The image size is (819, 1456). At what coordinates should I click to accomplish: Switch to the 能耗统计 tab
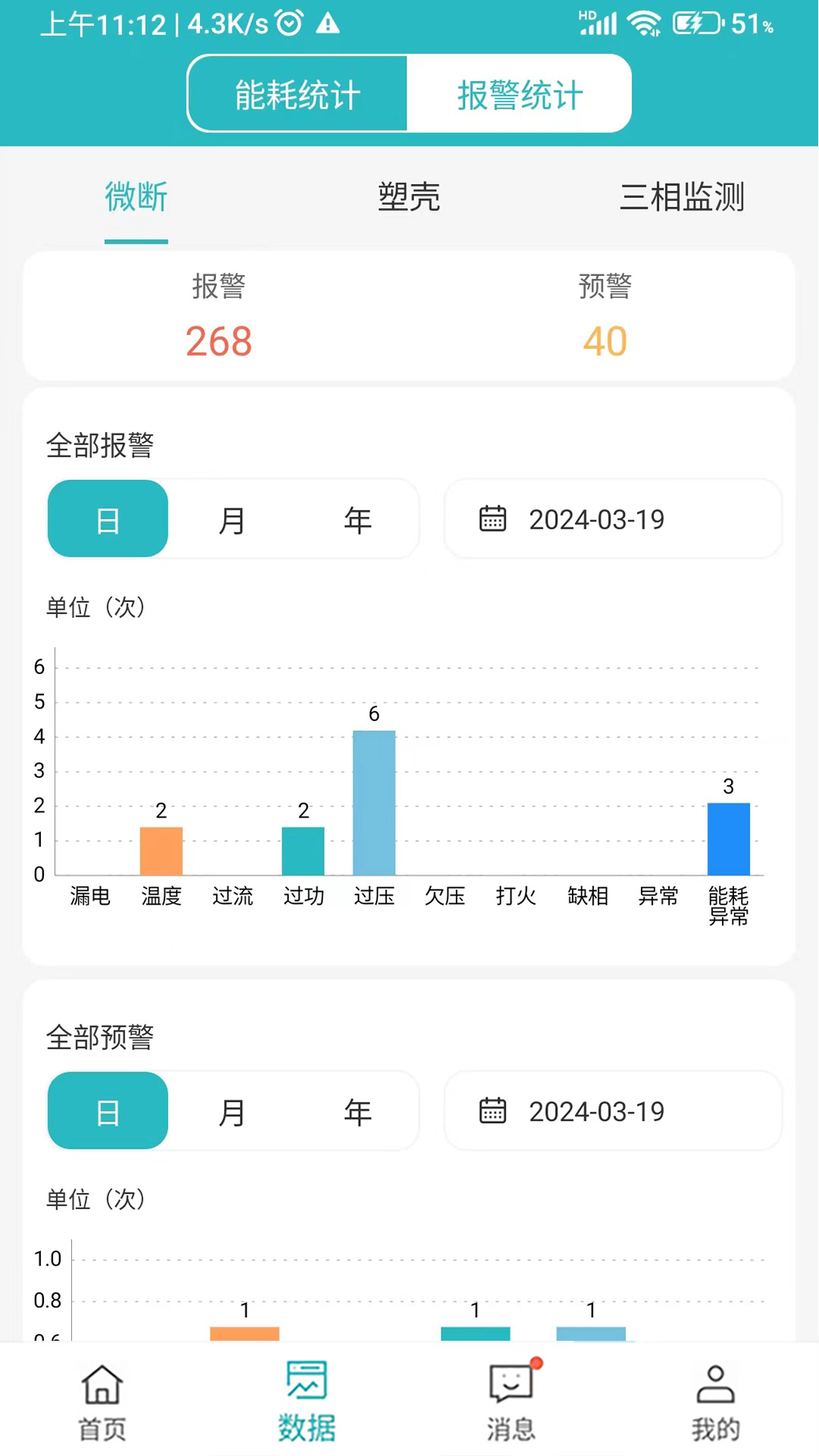[x=297, y=93]
